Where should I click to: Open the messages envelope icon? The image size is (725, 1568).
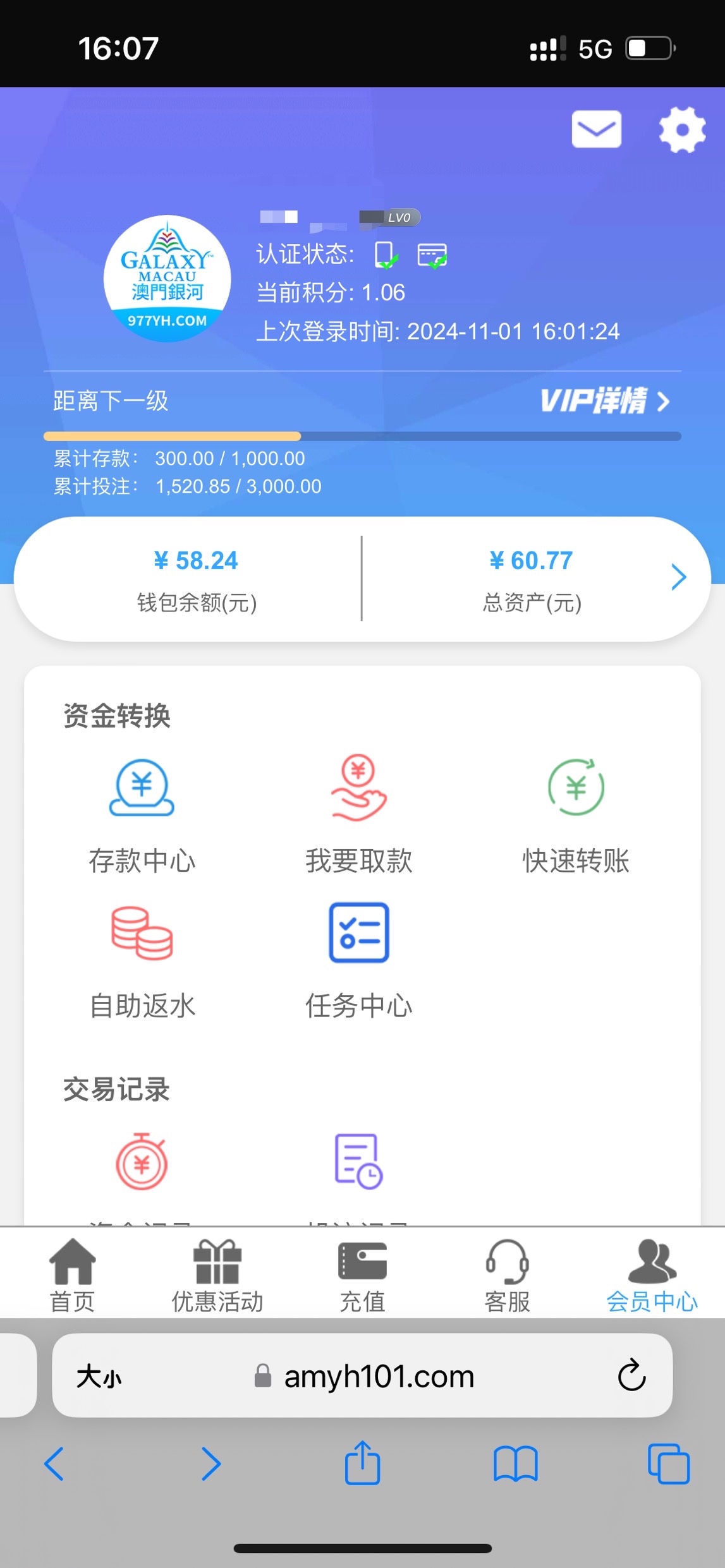(596, 129)
